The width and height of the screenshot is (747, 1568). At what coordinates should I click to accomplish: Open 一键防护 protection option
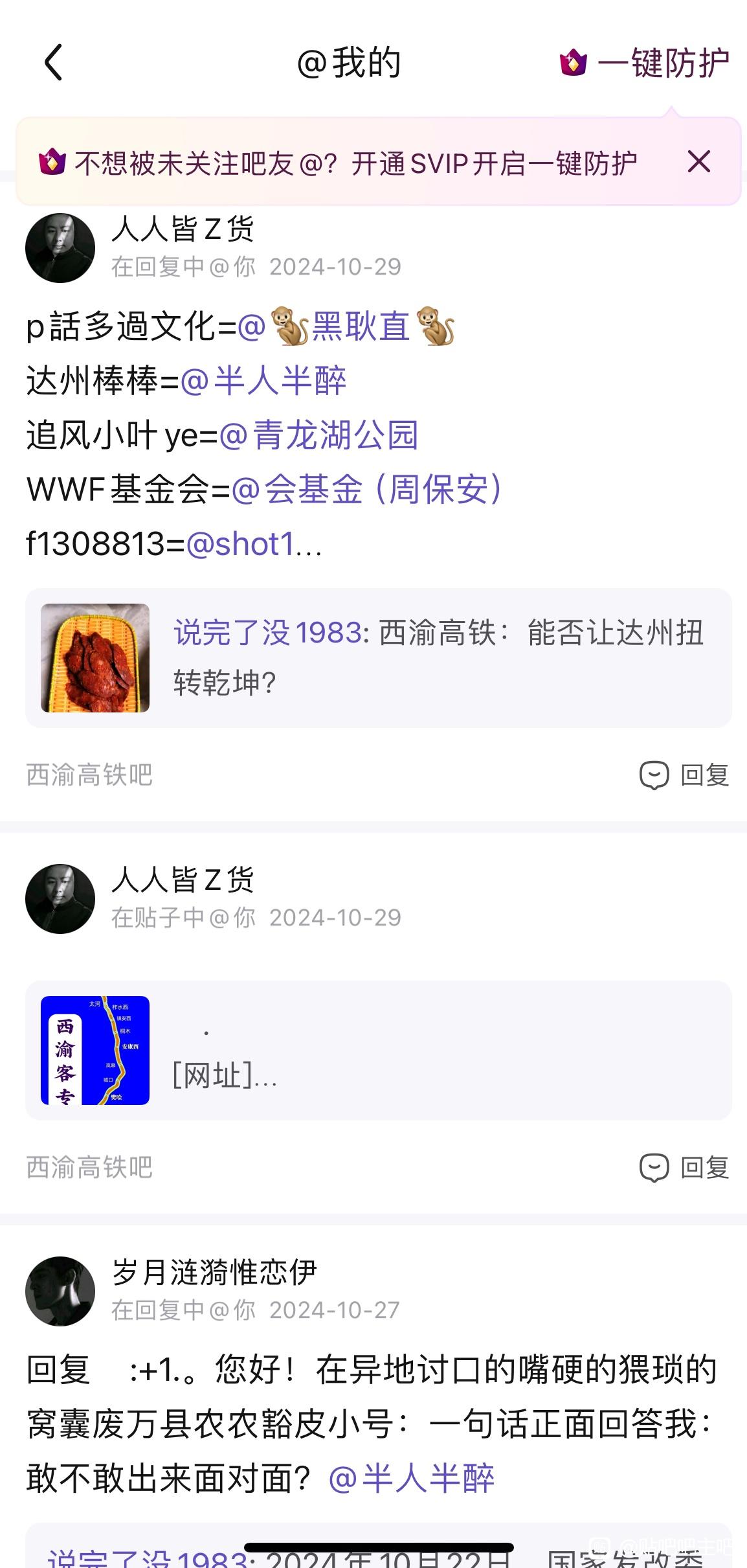[x=645, y=63]
